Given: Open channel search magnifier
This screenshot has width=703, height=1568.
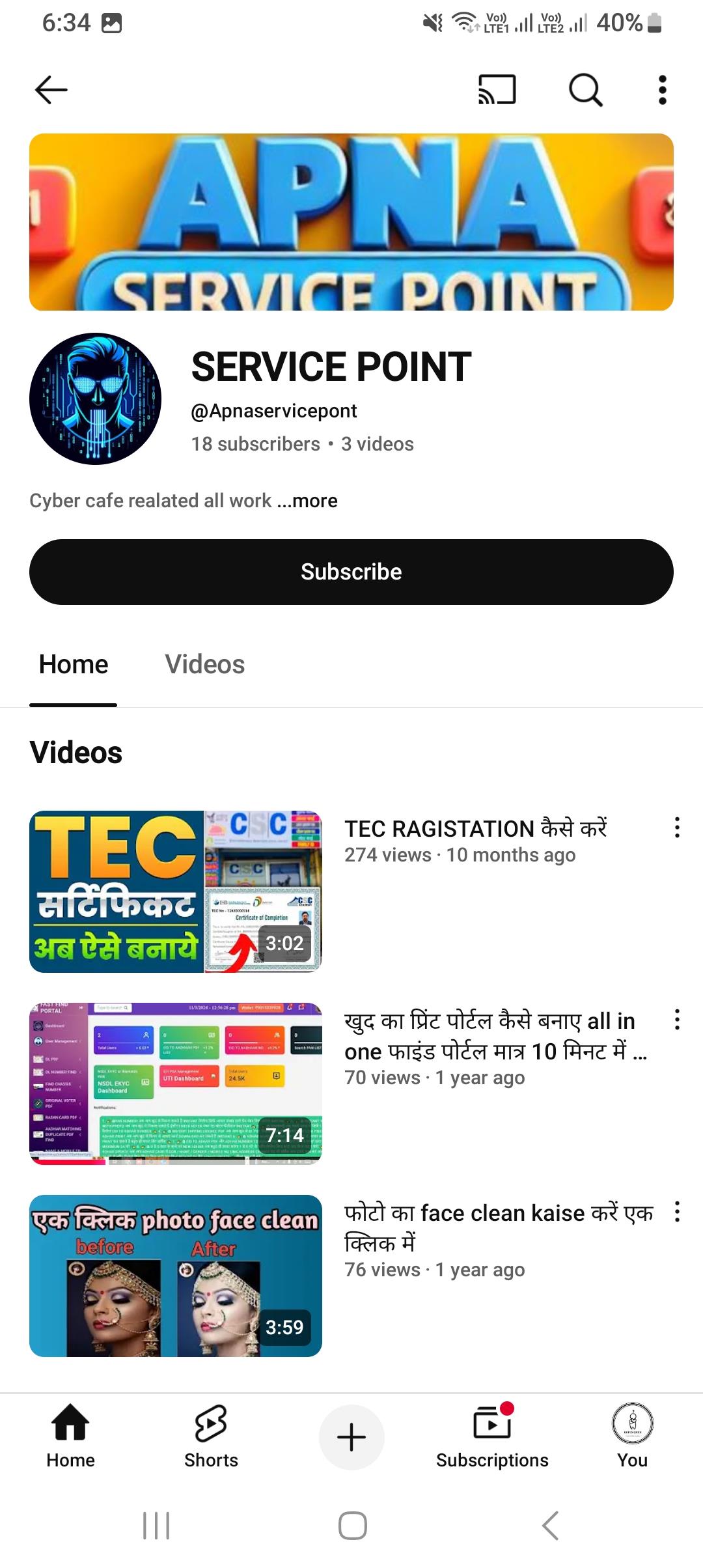Looking at the screenshot, I should [x=586, y=90].
